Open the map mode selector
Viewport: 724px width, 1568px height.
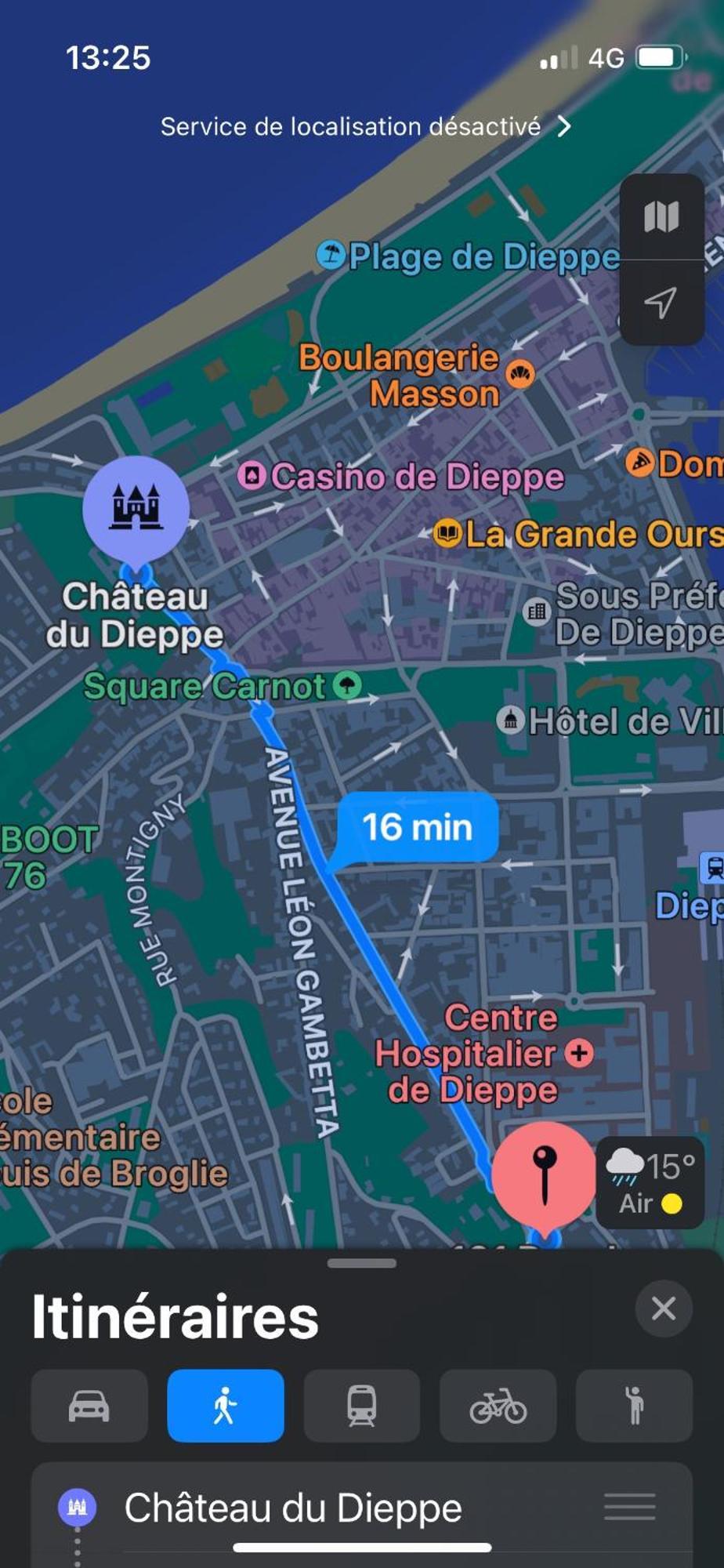click(661, 216)
